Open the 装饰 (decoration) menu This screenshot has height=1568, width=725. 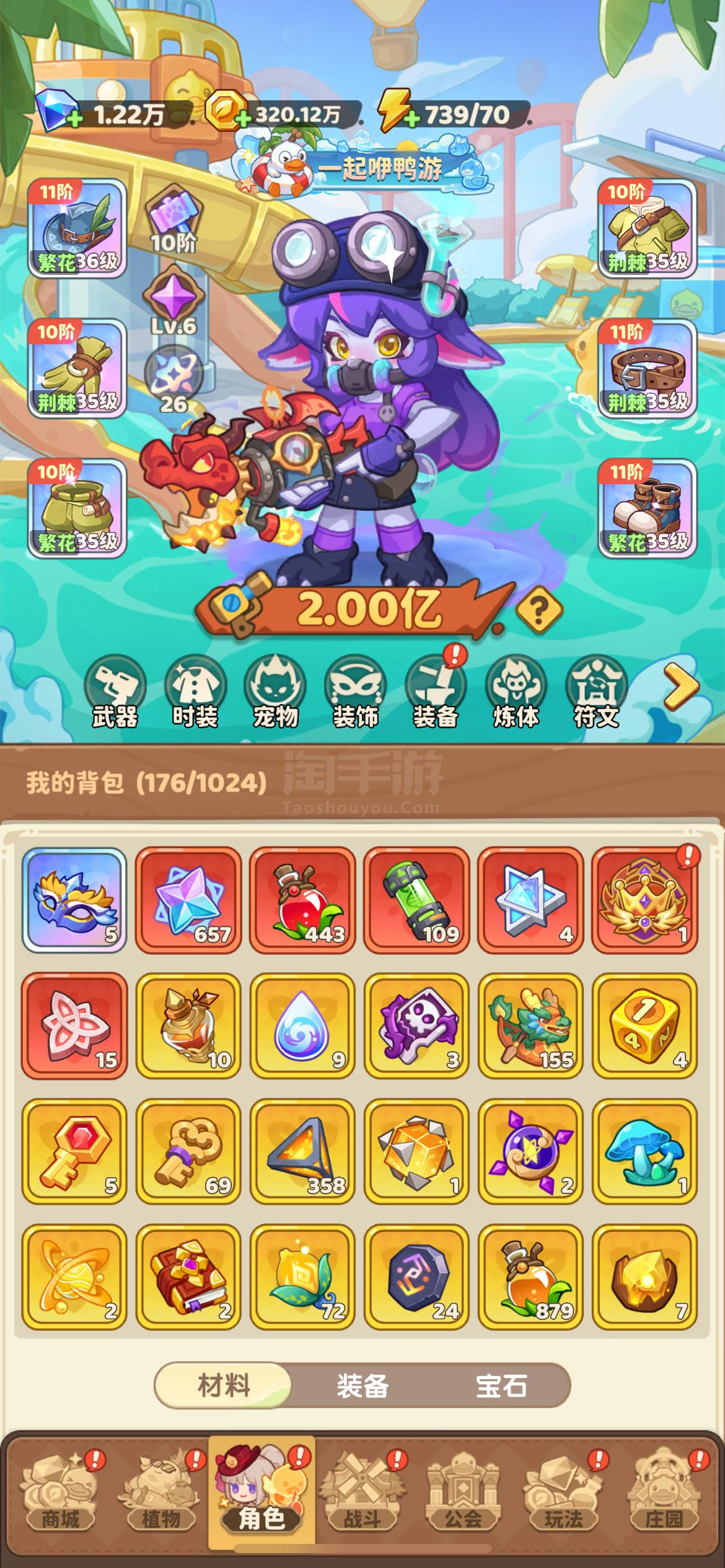(356, 691)
